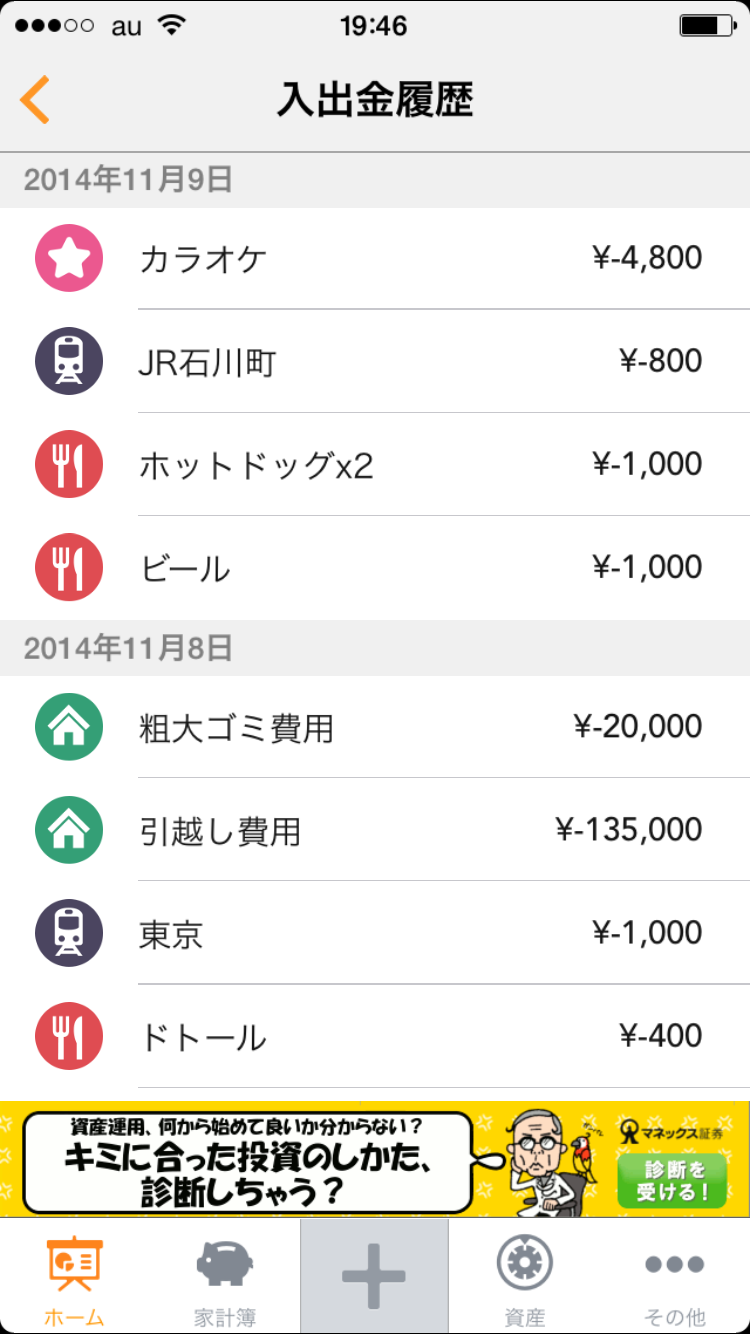Open the カラオケ transaction entry

[x=375, y=259]
